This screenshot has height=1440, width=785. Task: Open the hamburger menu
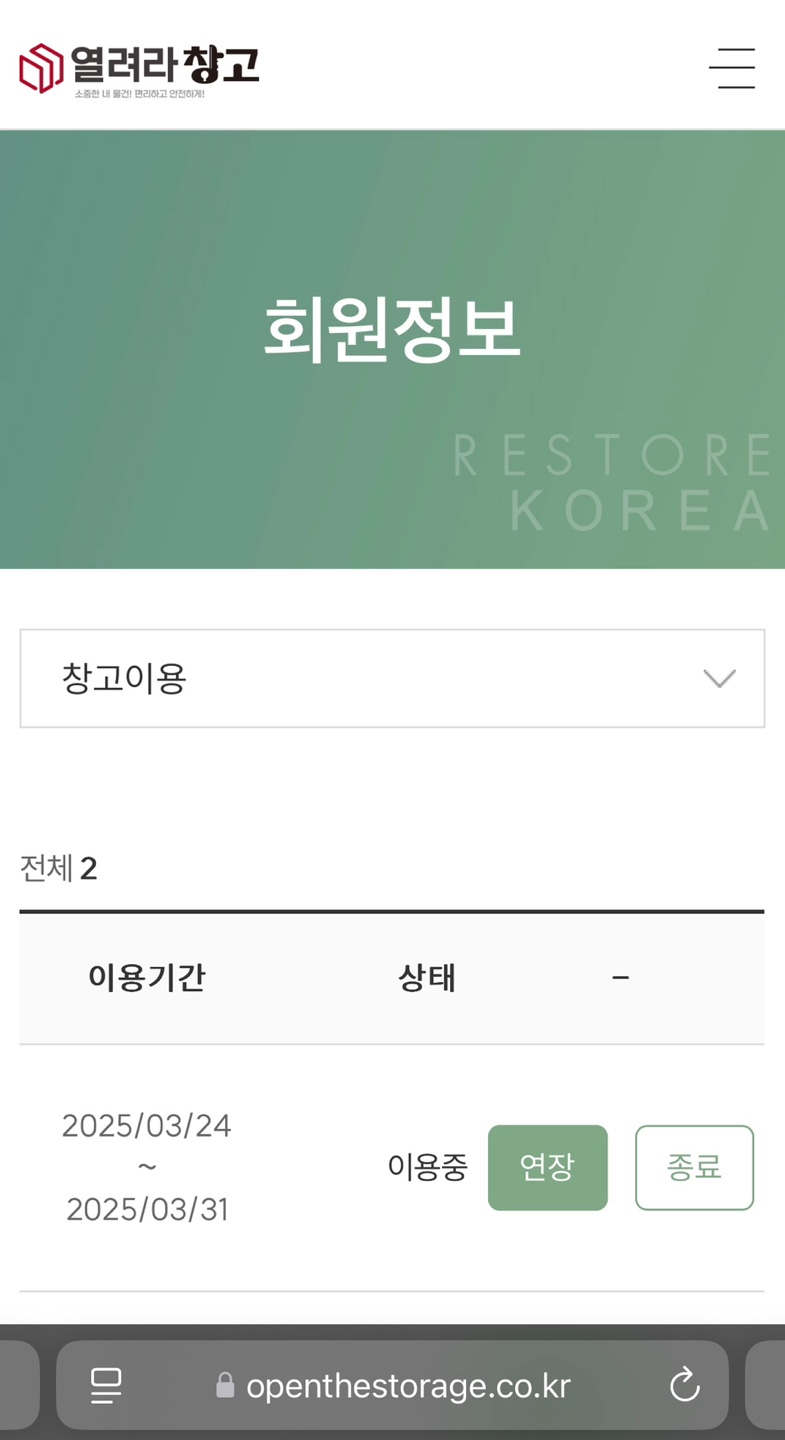pyautogui.click(x=732, y=68)
